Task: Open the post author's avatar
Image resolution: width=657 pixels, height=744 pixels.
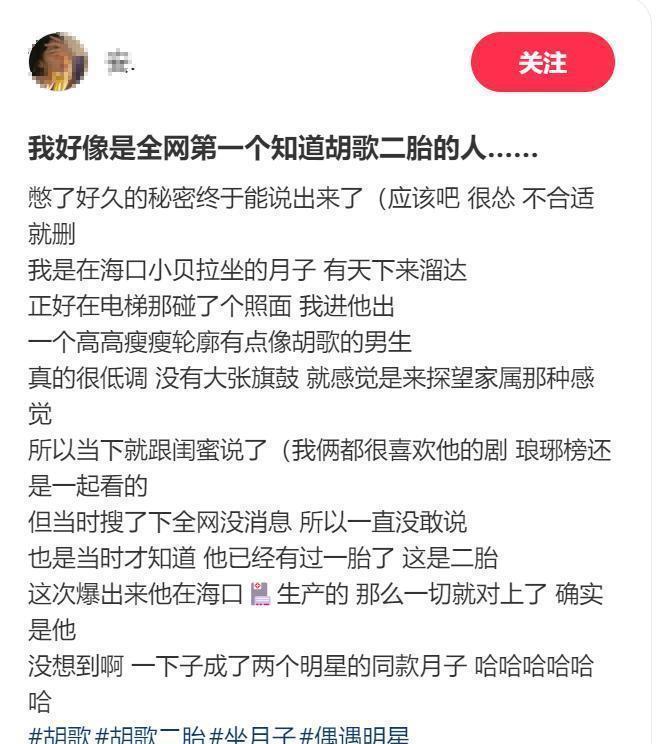Action: tap(56, 61)
